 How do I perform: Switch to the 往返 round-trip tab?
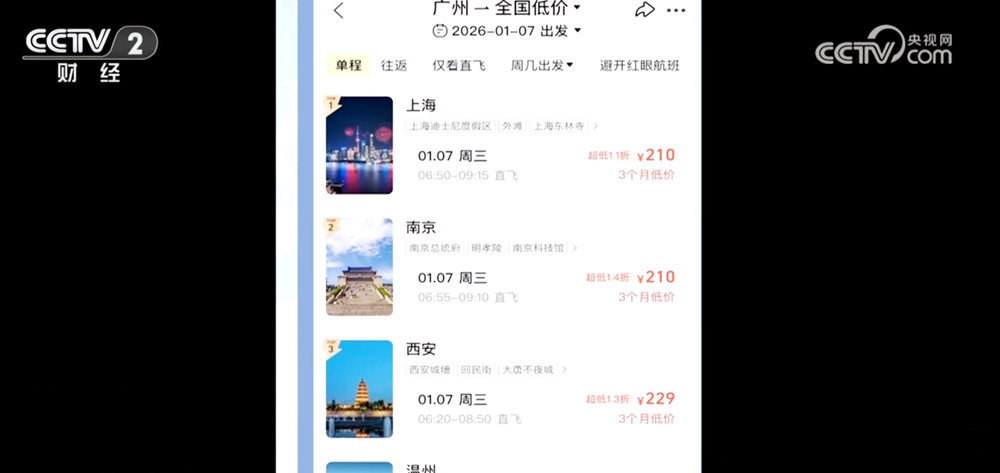pos(394,65)
